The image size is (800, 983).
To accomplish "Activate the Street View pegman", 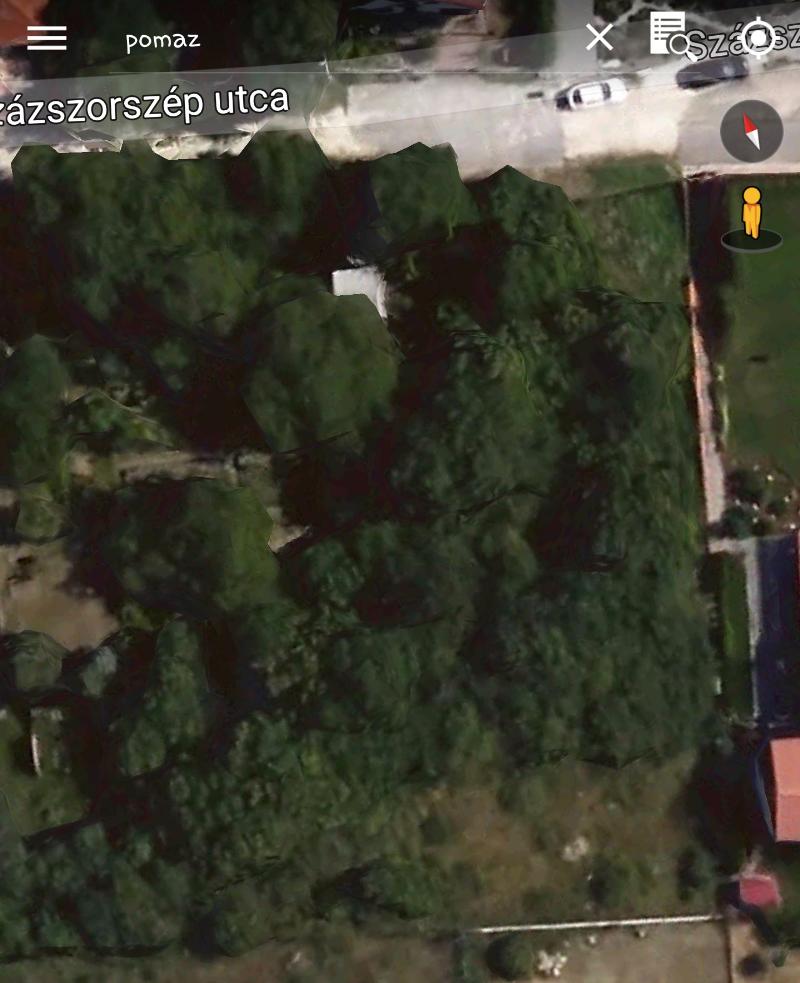I will coord(751,216).
